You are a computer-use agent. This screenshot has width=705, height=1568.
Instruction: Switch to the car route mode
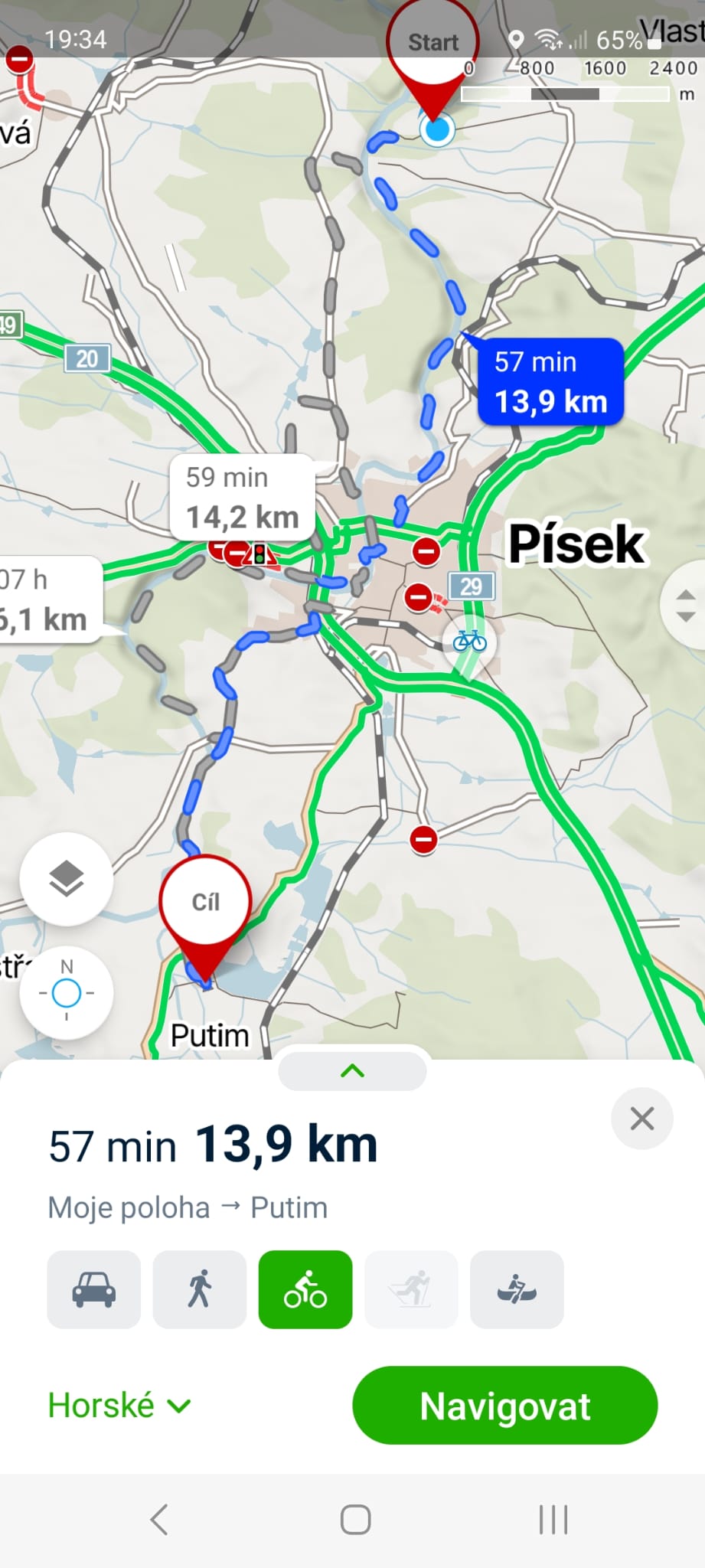pyautogui.click(x=93, y=1289)
